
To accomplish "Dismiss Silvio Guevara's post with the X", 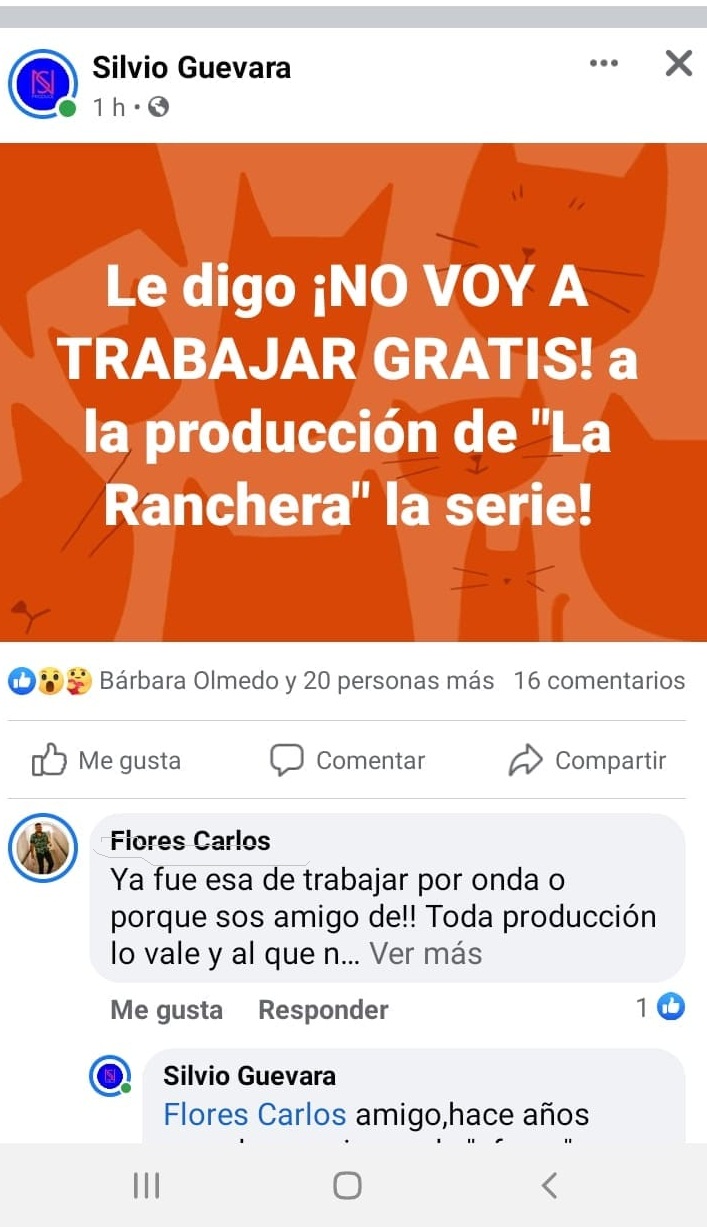I will click(x=678, y=64).
